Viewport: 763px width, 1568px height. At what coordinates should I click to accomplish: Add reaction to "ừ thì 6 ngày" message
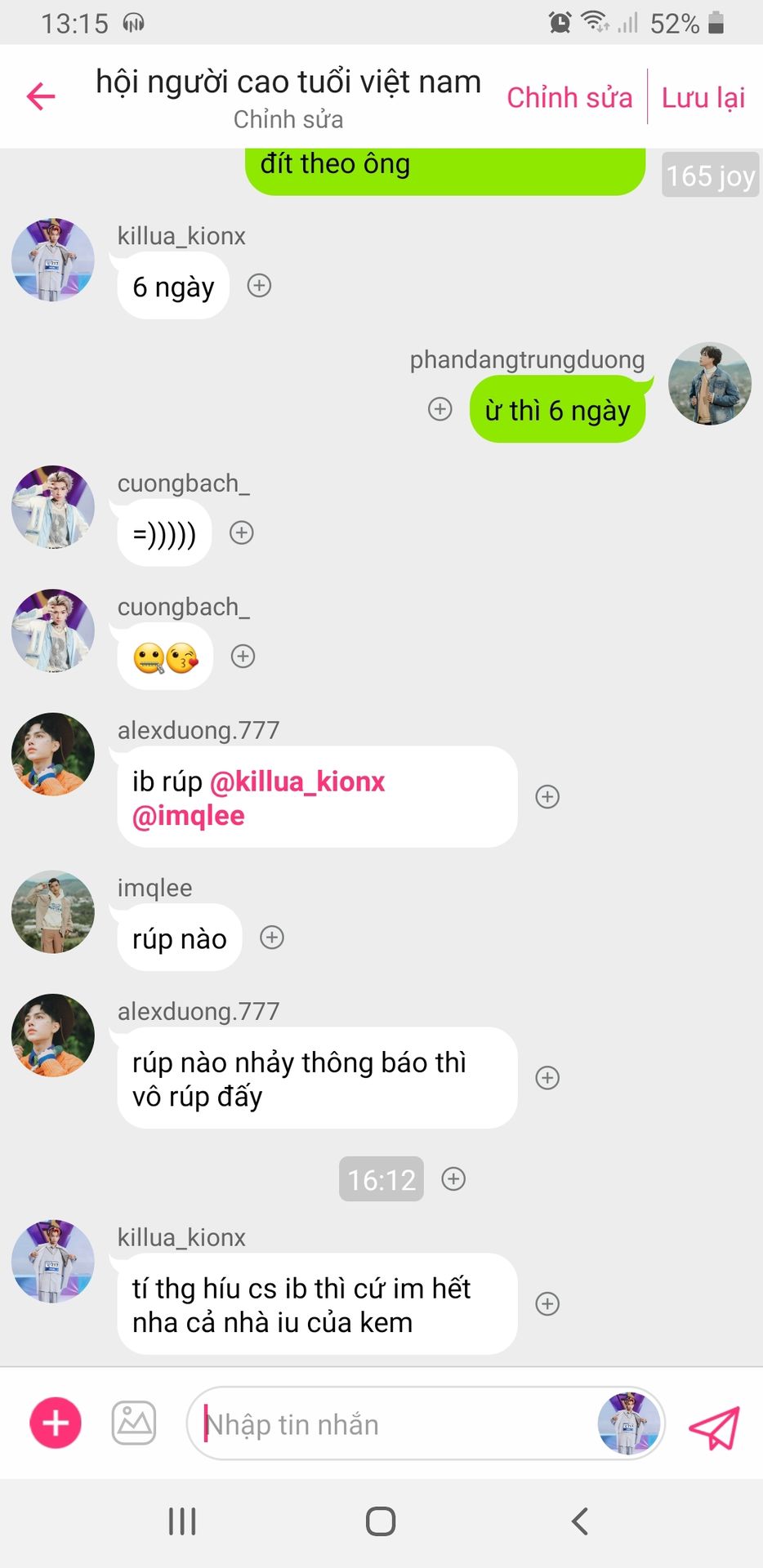coord(440,409)
